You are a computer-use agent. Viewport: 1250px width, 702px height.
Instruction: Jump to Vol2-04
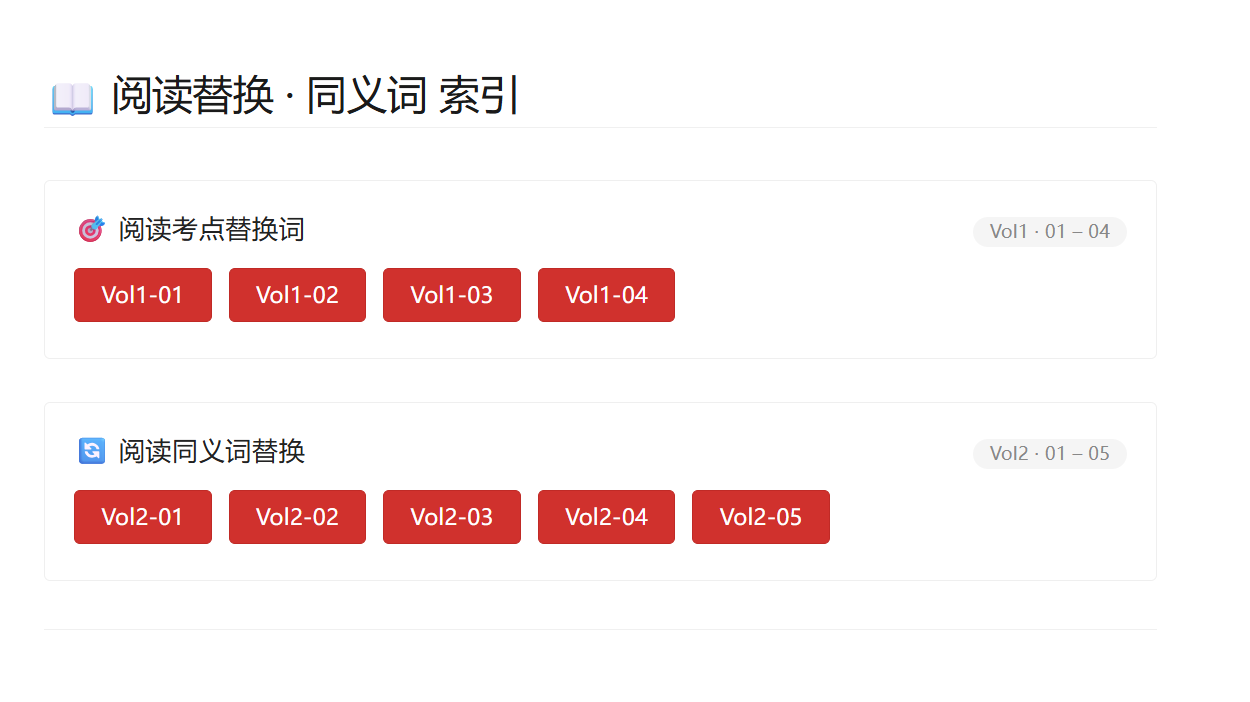(606, 517)
